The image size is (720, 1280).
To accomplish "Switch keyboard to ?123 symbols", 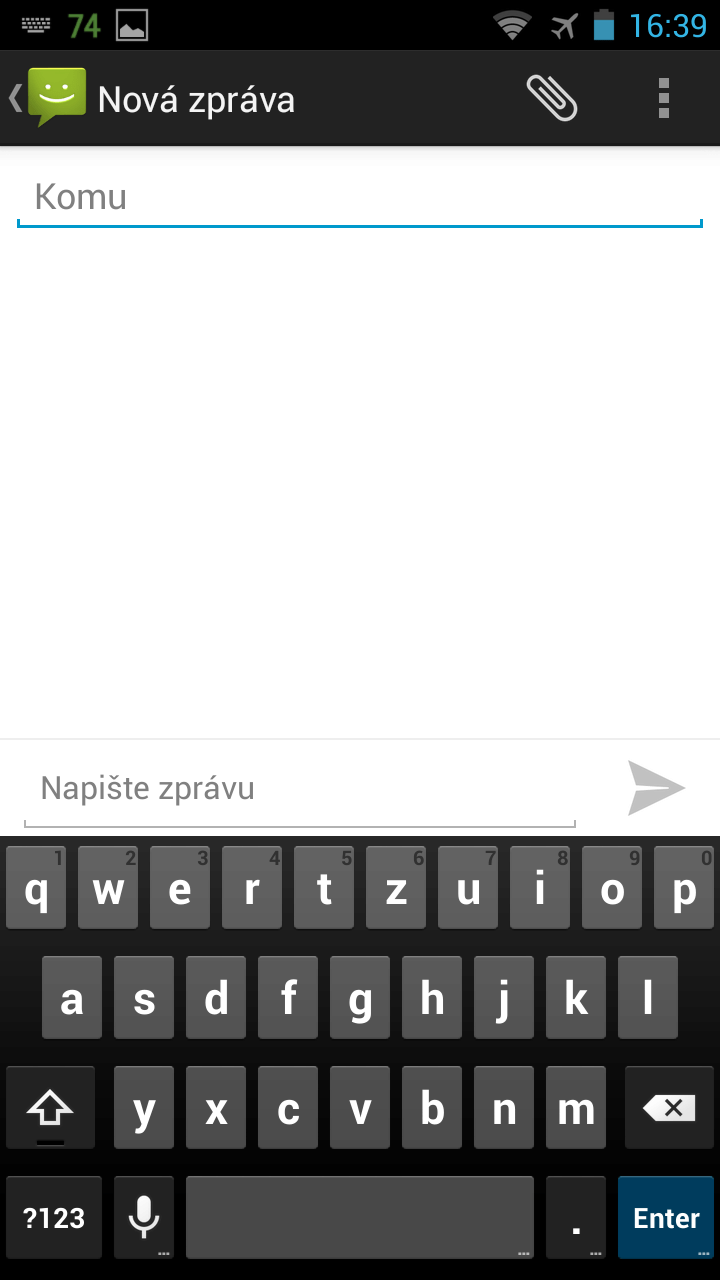I will (54, 1218).
